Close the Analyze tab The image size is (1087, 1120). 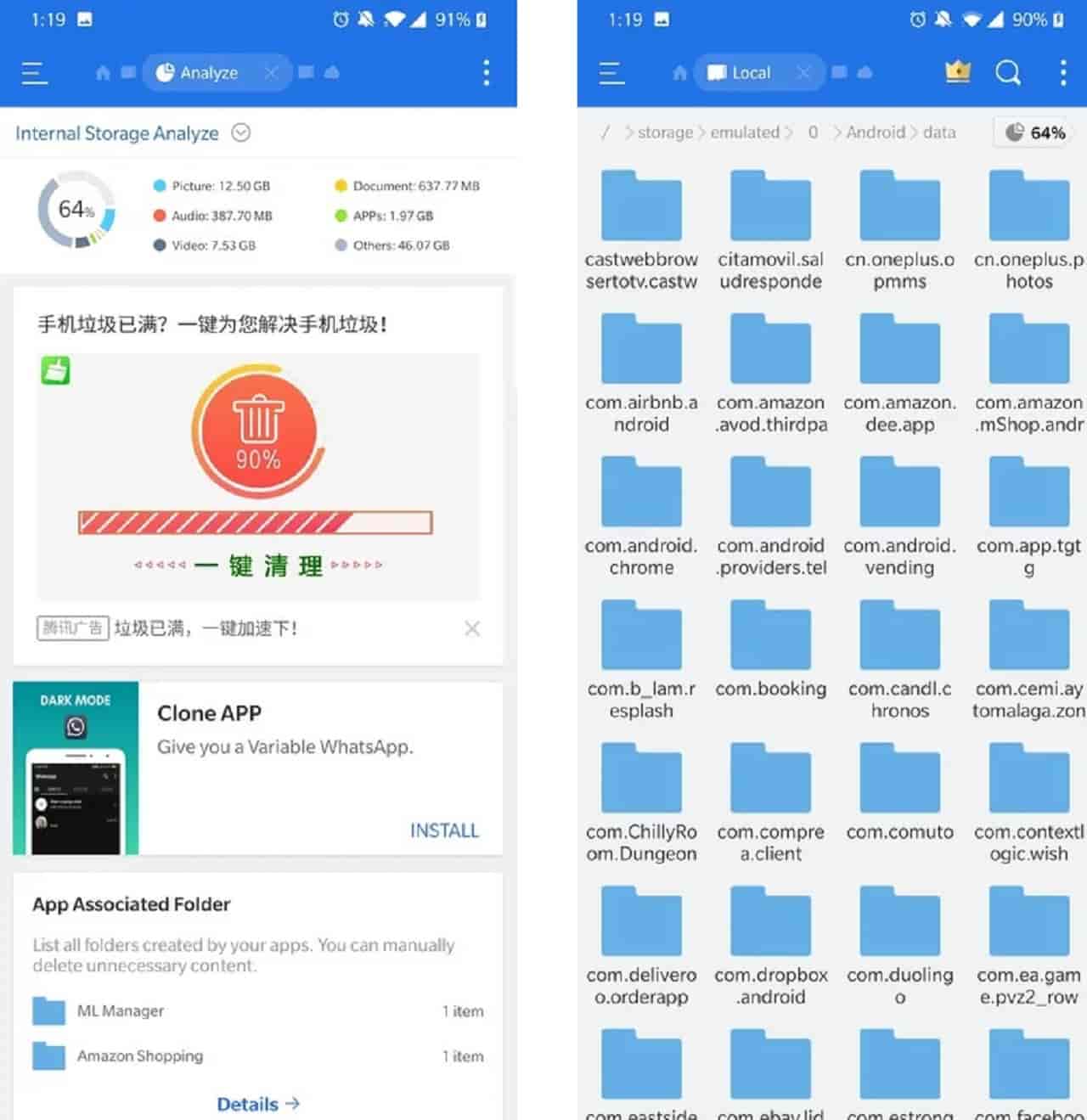pyautogui.click(x=271, y=73)
